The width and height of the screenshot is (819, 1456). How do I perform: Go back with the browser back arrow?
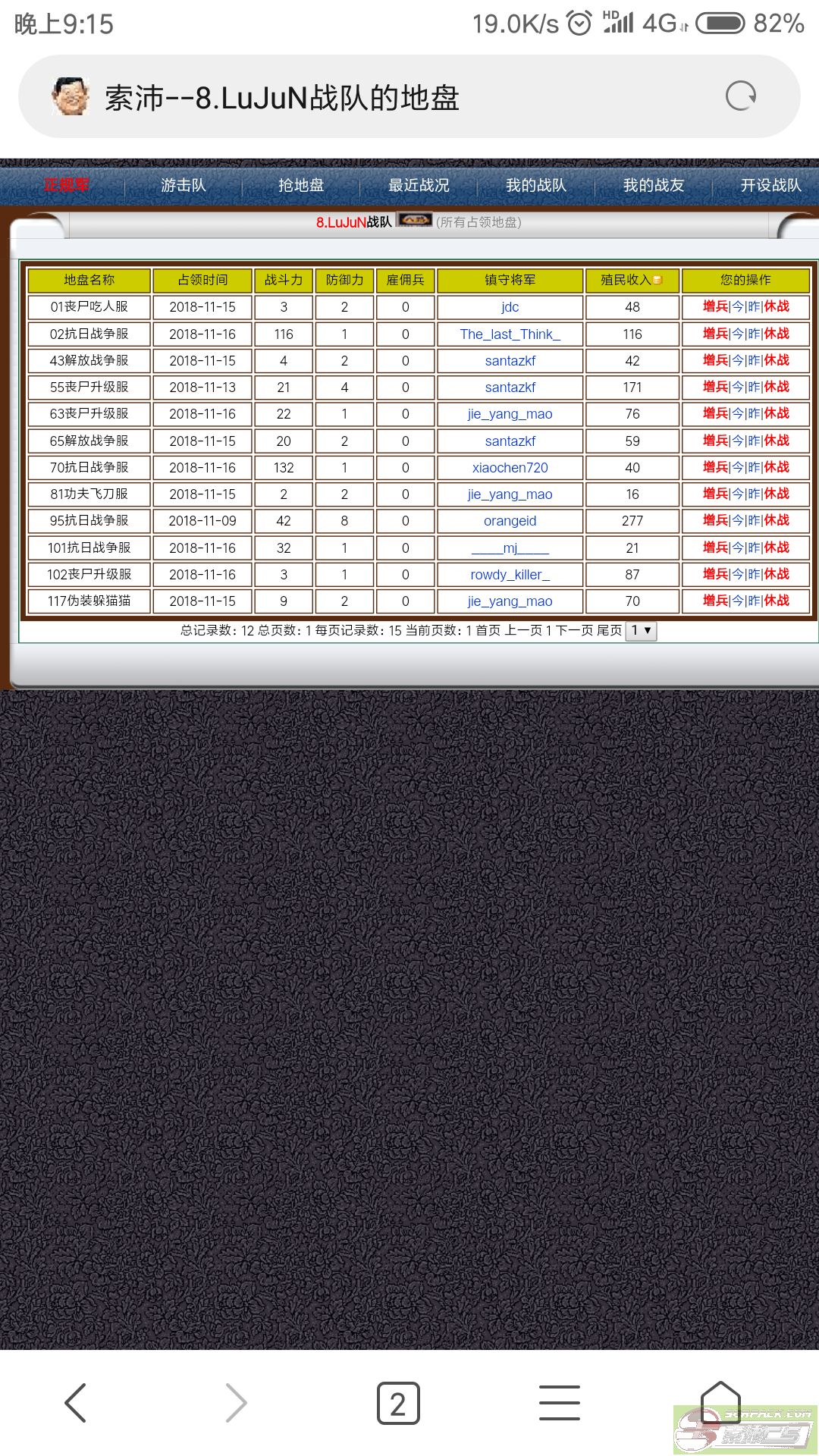point(76,1403)
